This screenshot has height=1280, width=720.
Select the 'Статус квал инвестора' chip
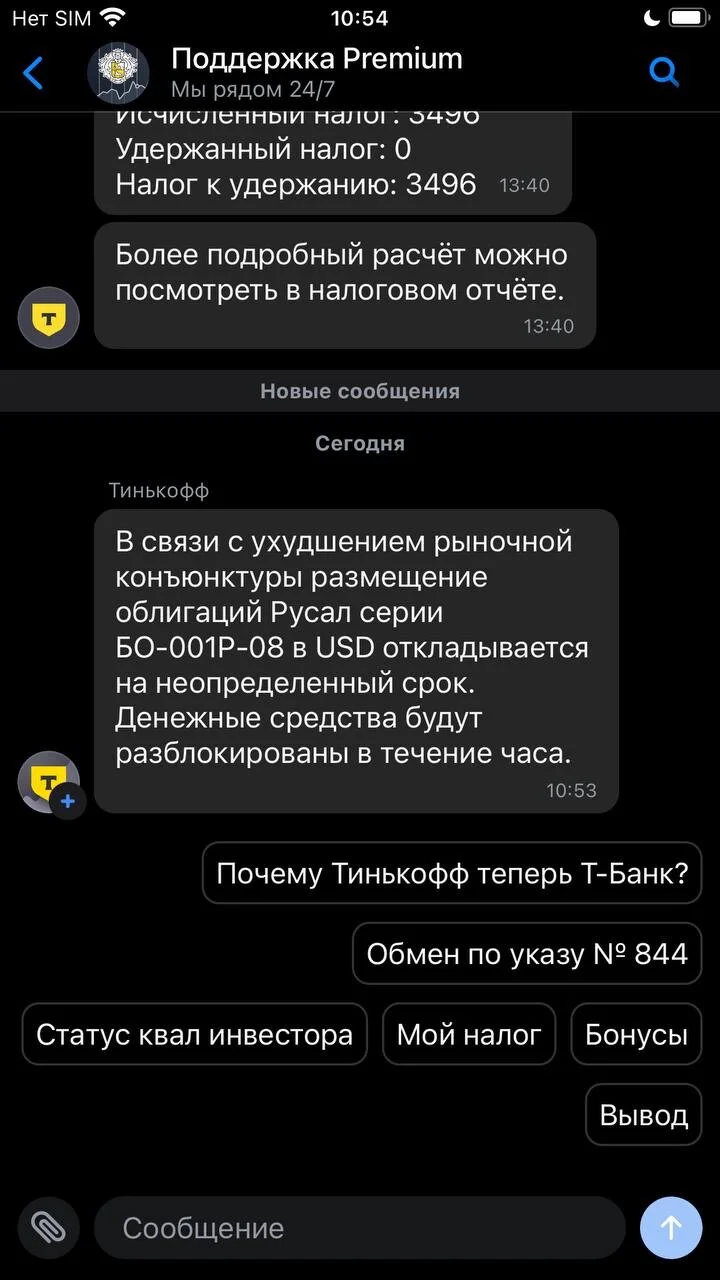point(195,1033)
